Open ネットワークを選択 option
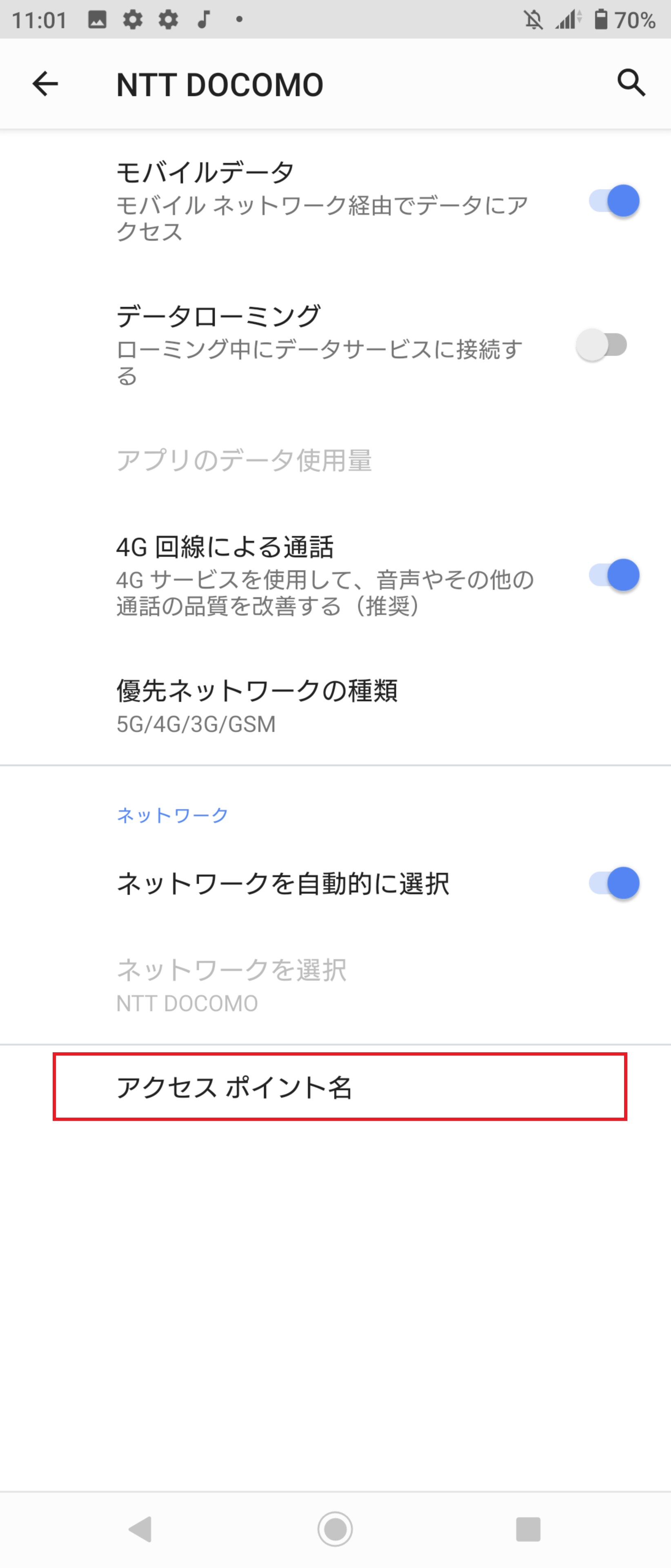The width and height of the screenshot is (671, 1568). 231,983
